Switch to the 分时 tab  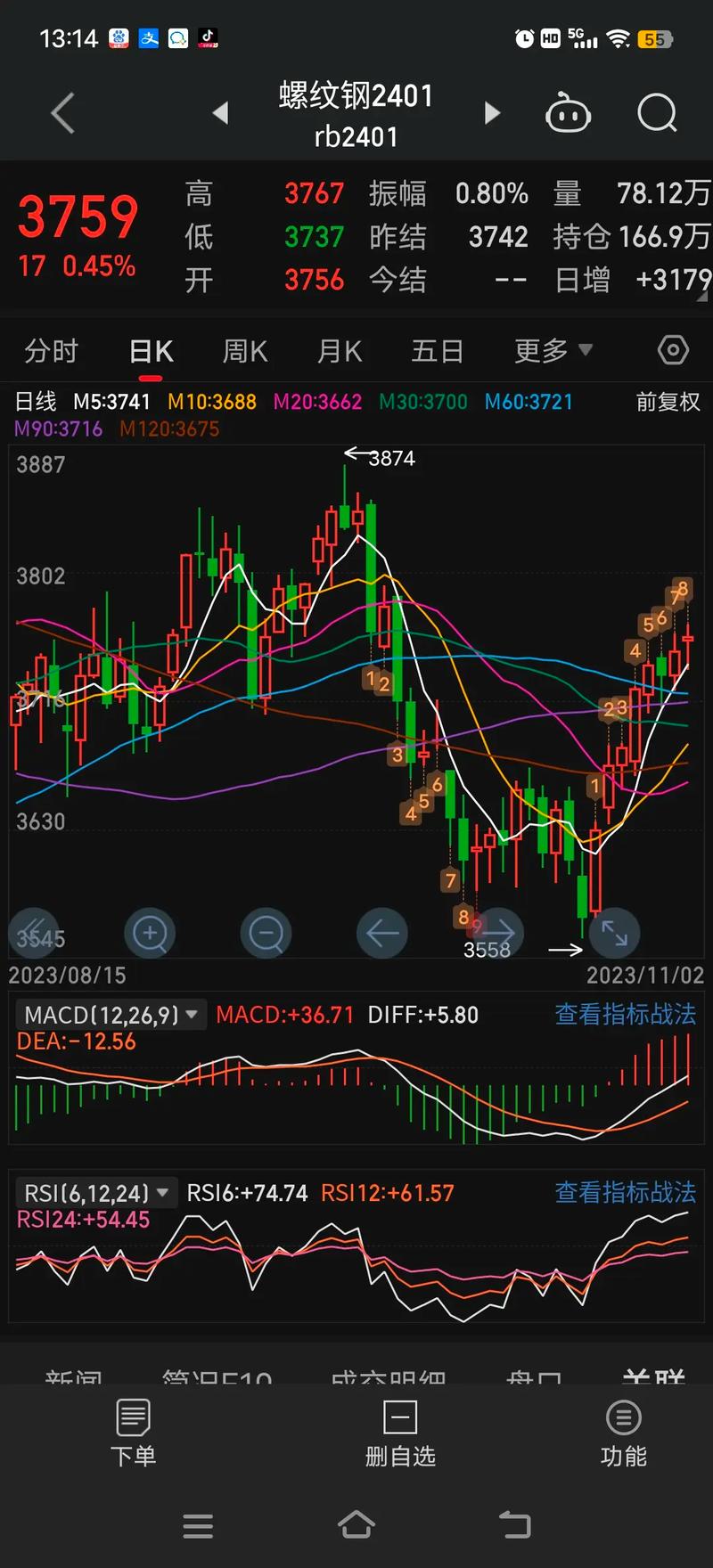pos(52,350)
